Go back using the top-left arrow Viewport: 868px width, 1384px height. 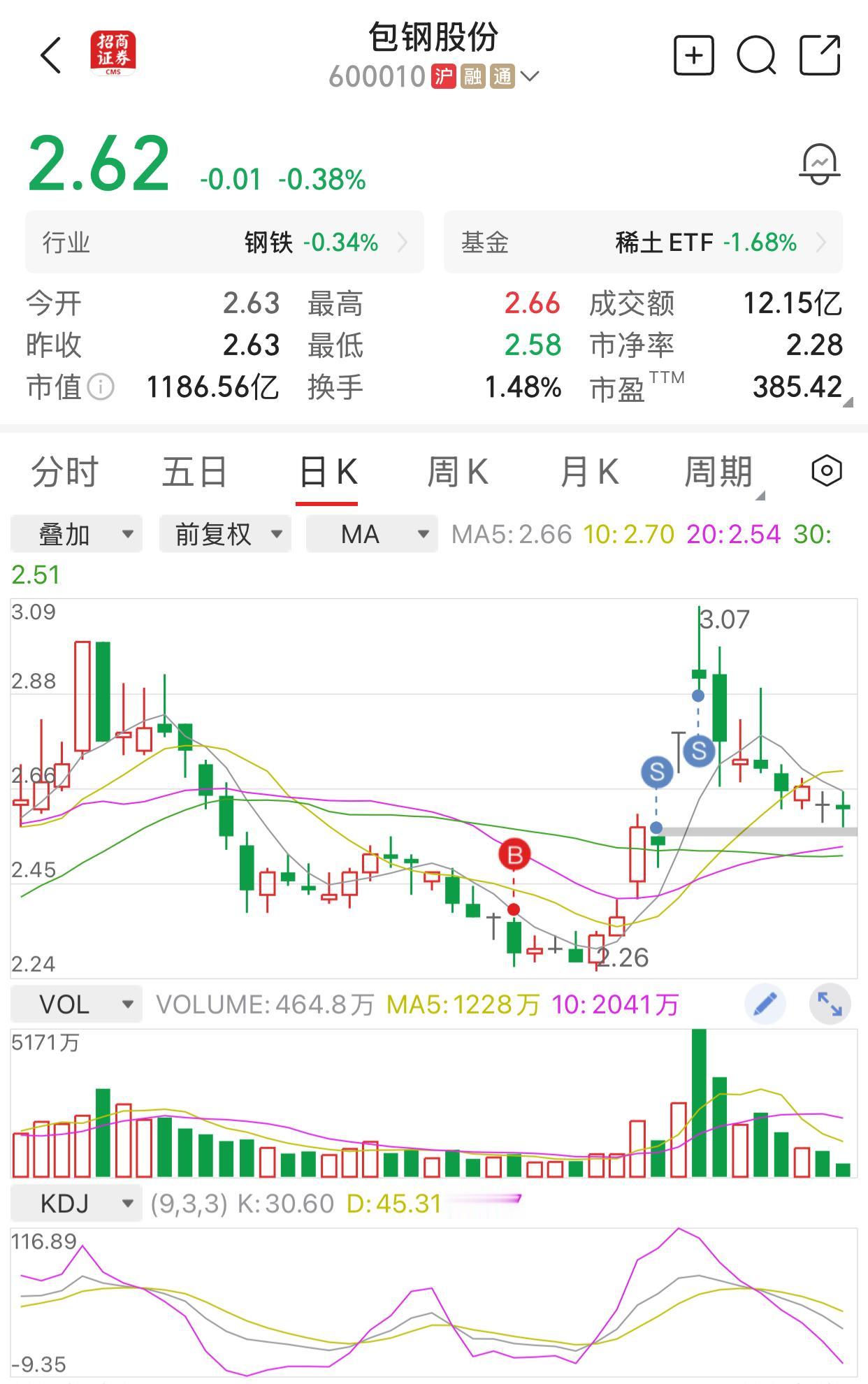[x=51, y=55]
